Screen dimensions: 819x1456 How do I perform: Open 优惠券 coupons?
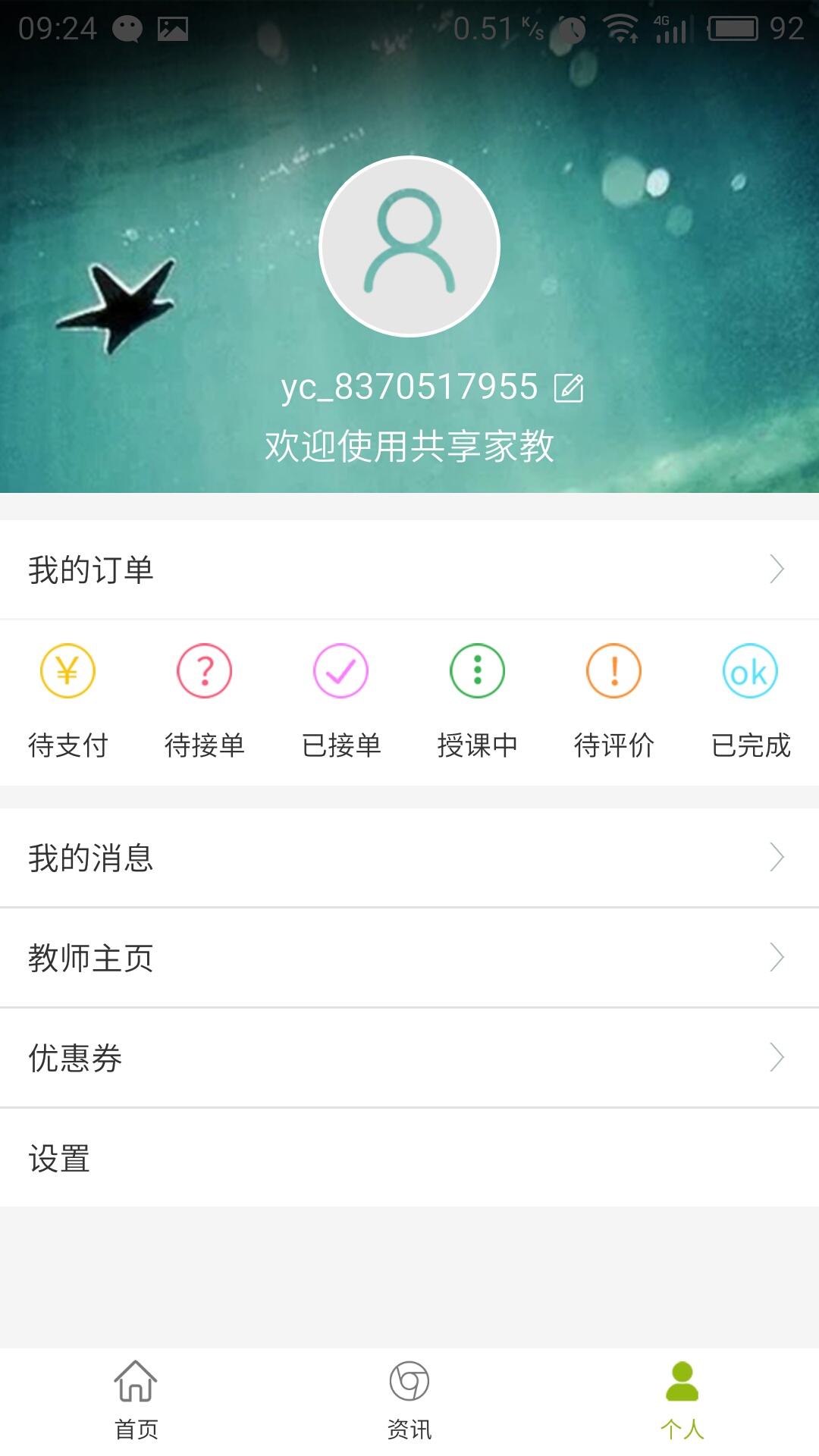(x=409, y=1058)
